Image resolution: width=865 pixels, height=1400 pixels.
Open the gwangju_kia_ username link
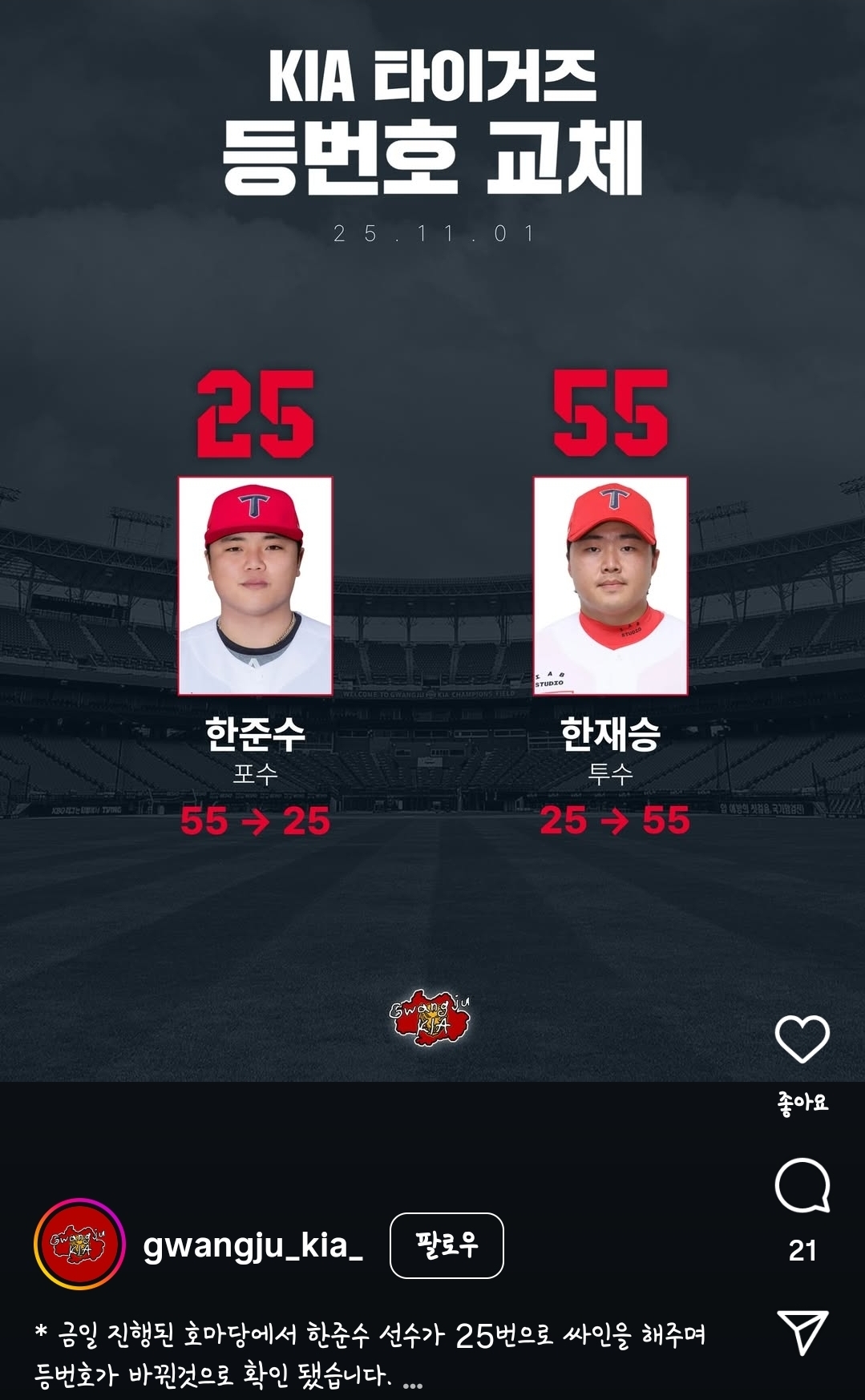point(253,1245)
